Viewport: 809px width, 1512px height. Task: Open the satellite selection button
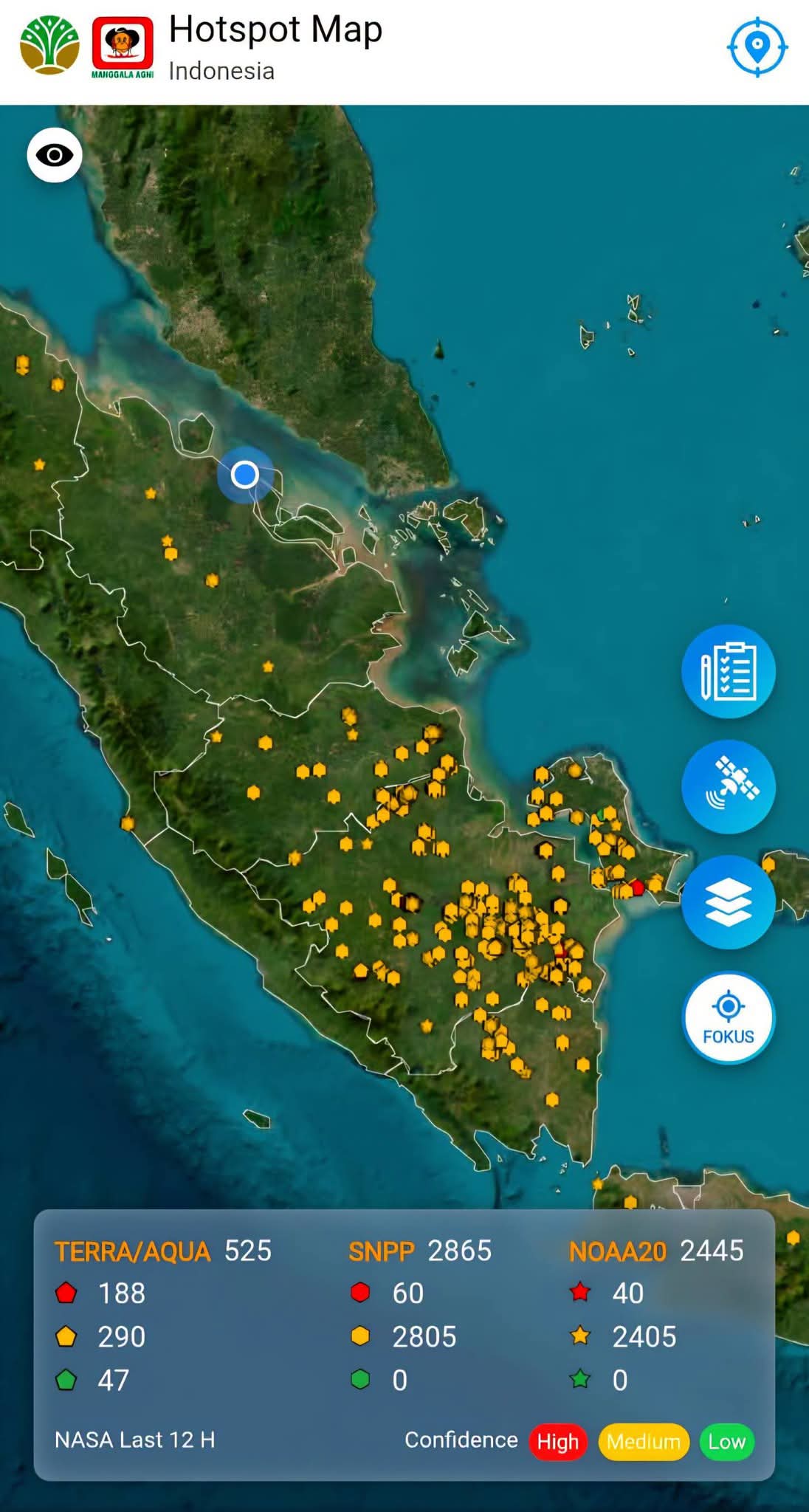tap(728, 787)
